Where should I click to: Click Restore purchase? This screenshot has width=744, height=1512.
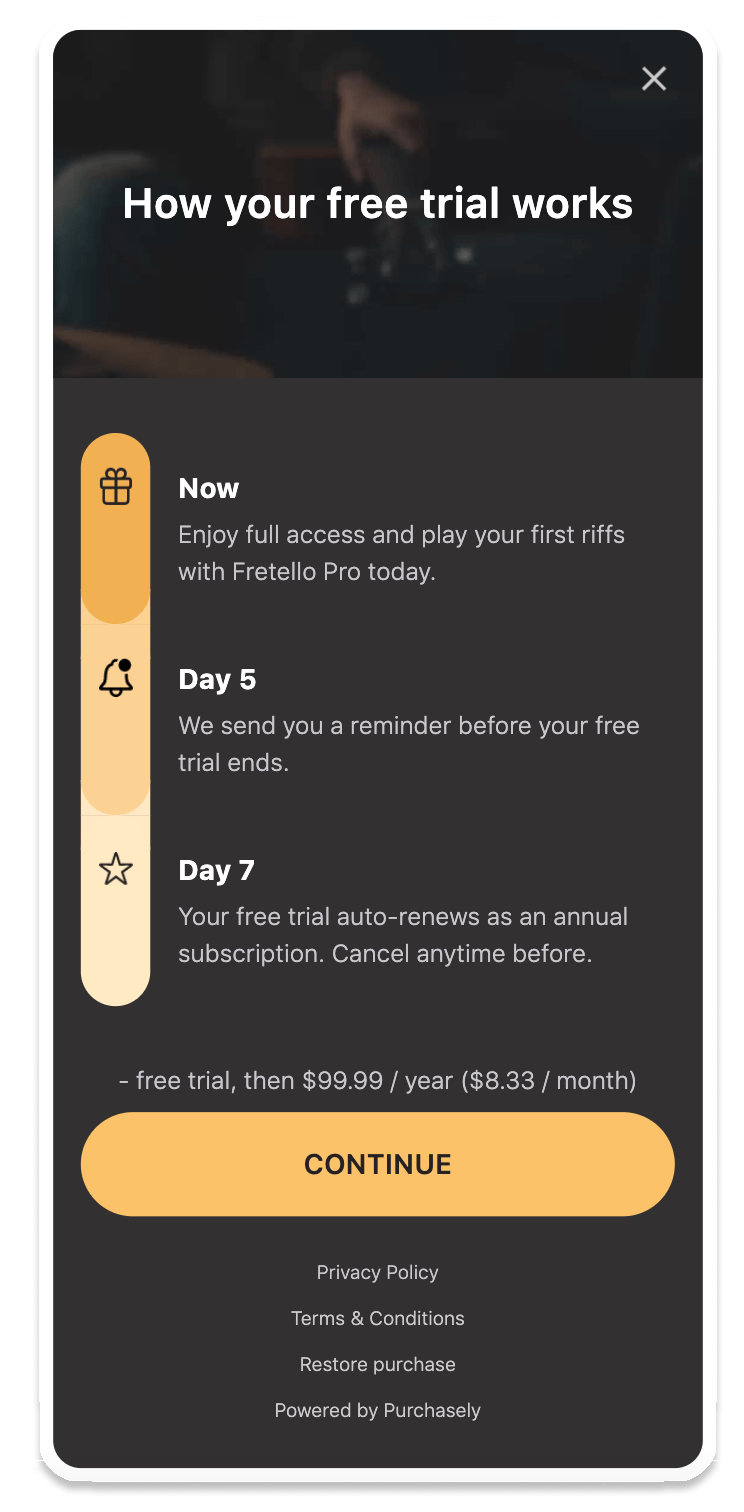click(377, 1364)
